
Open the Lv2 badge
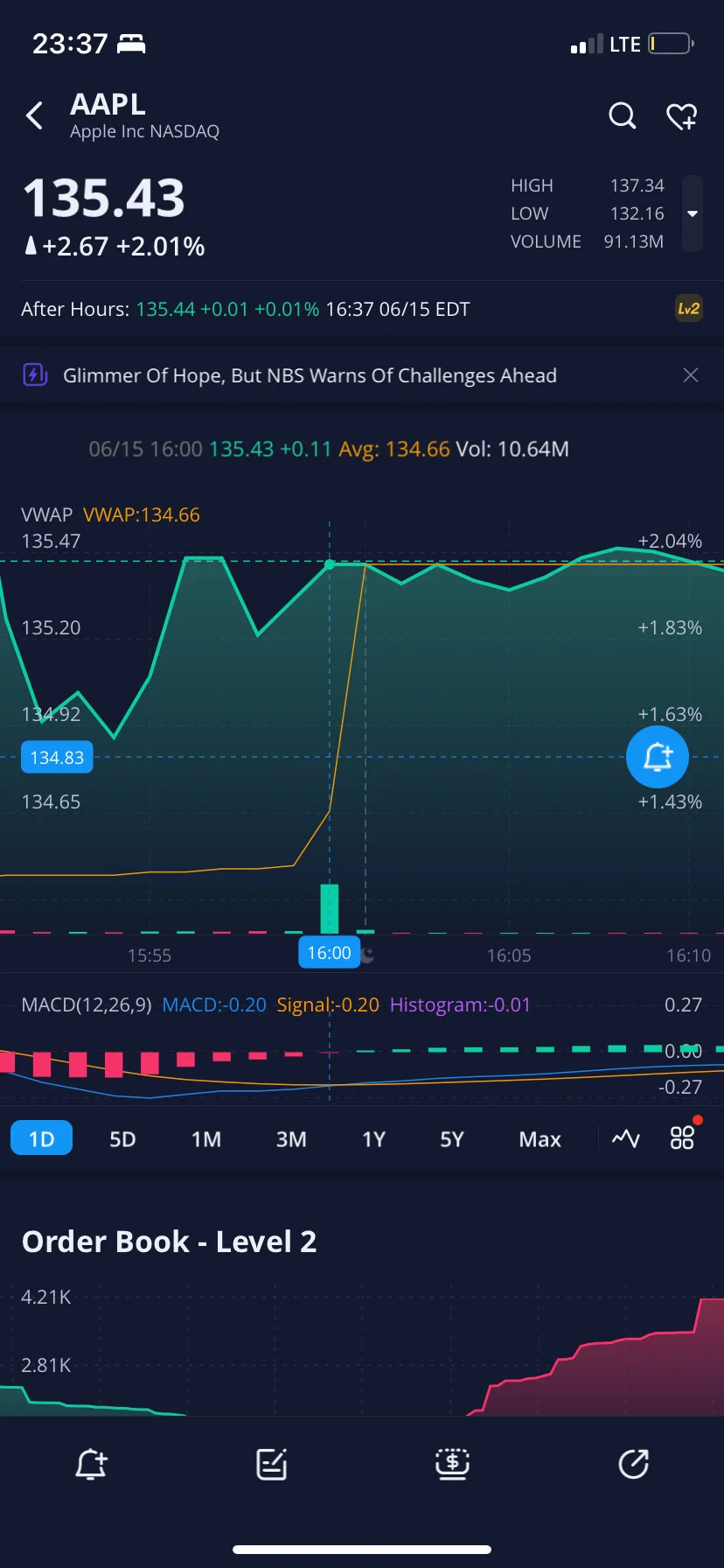click(x=688, y=309)
